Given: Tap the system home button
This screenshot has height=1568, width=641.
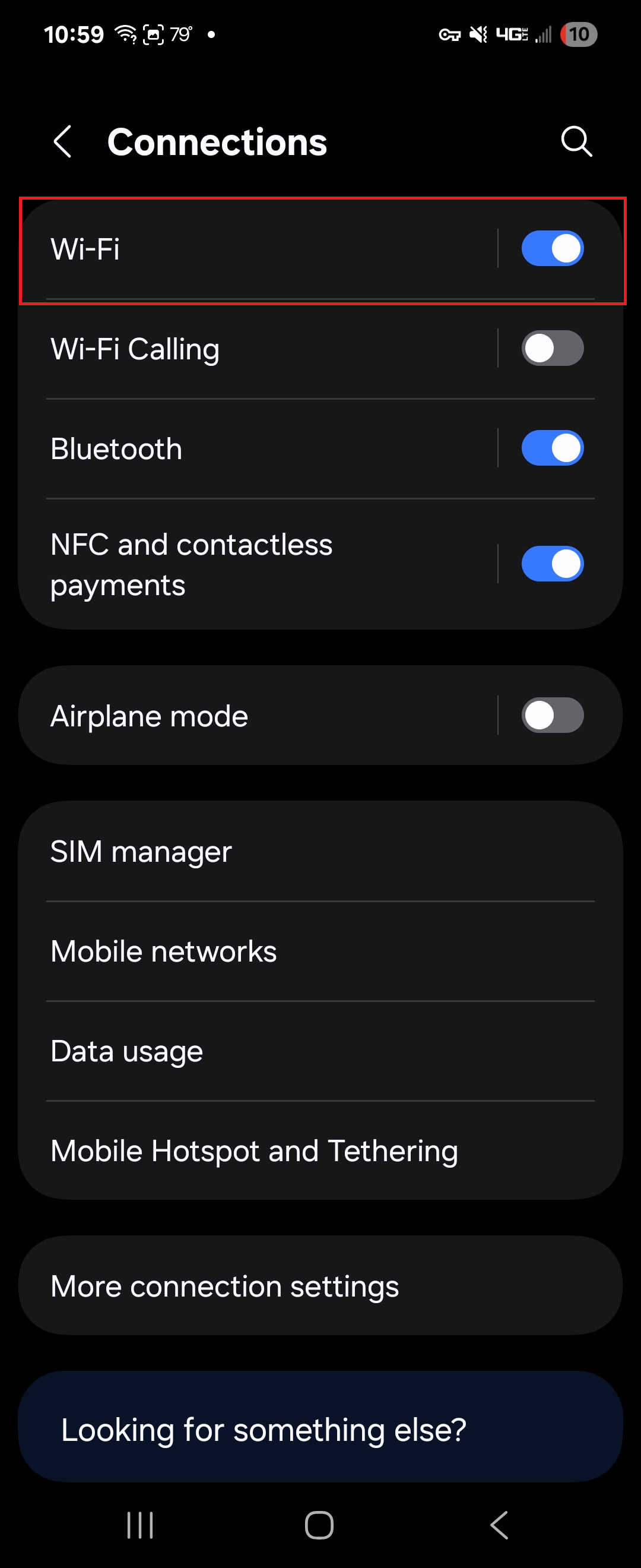Looking at the screenshot, I should coord(319,1525).
